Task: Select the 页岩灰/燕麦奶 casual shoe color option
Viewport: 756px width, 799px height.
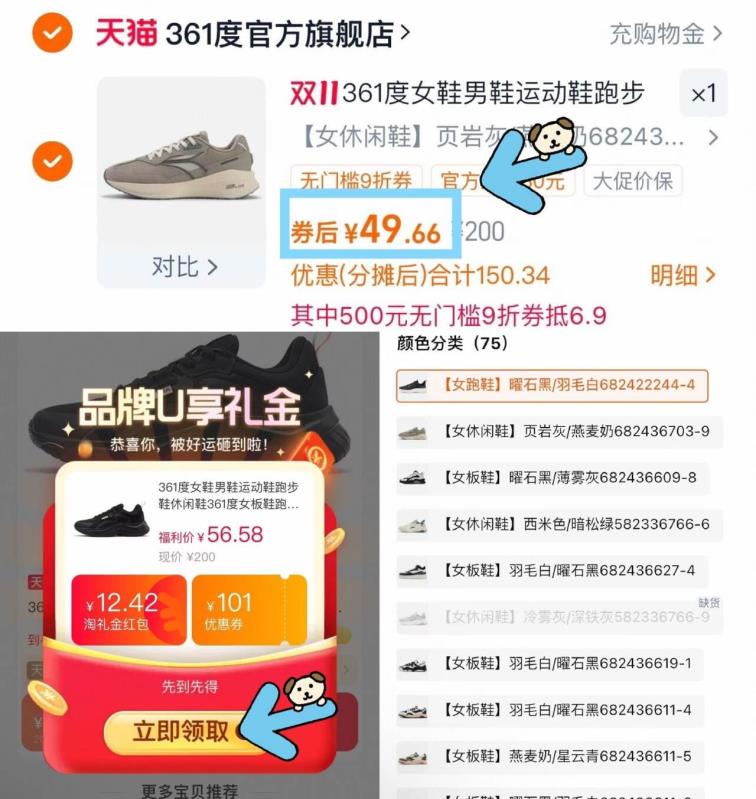Action: pos(551,429)
